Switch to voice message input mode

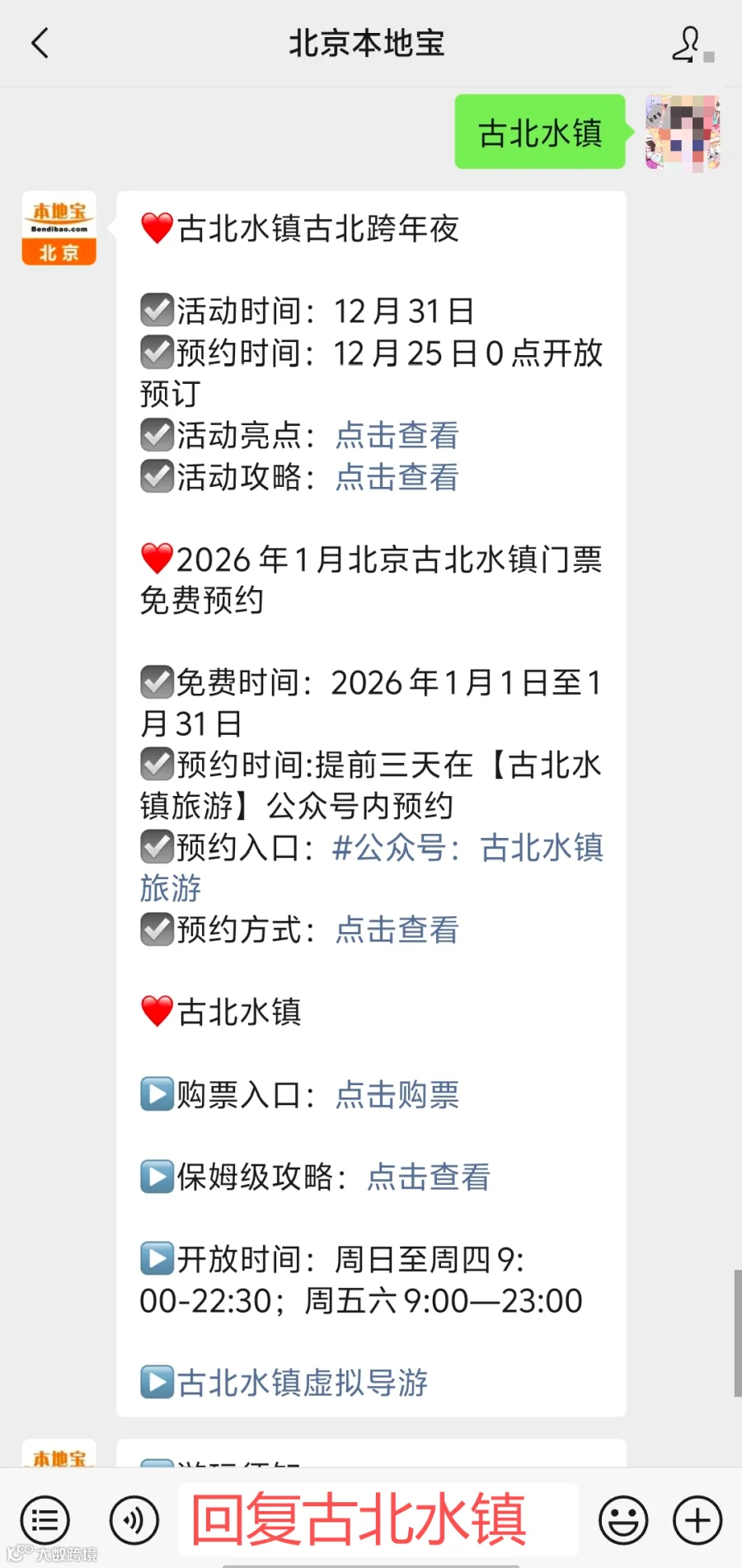click(x=135, y=1520)
